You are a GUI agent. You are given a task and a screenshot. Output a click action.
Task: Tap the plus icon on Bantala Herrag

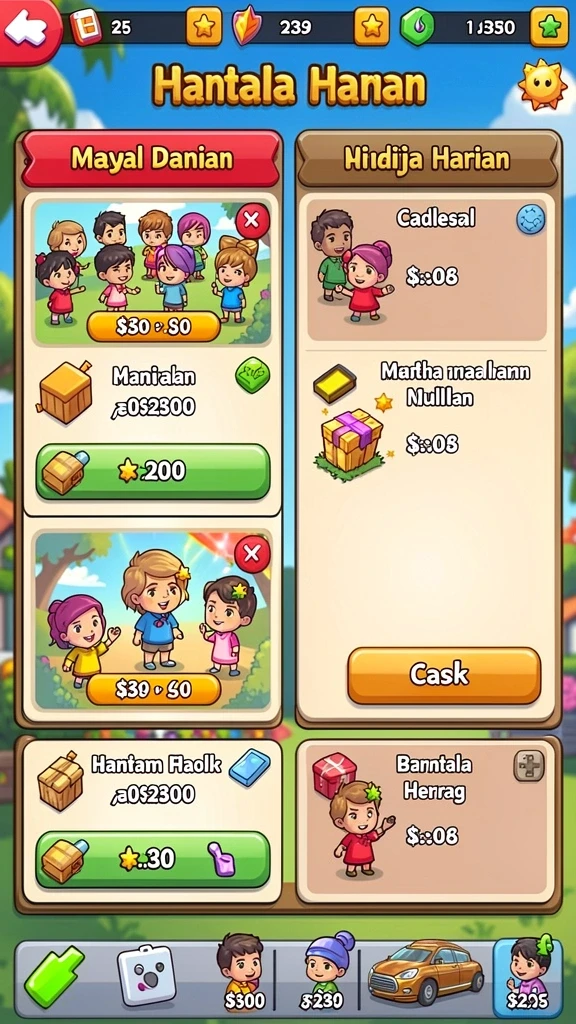(528, 765)
